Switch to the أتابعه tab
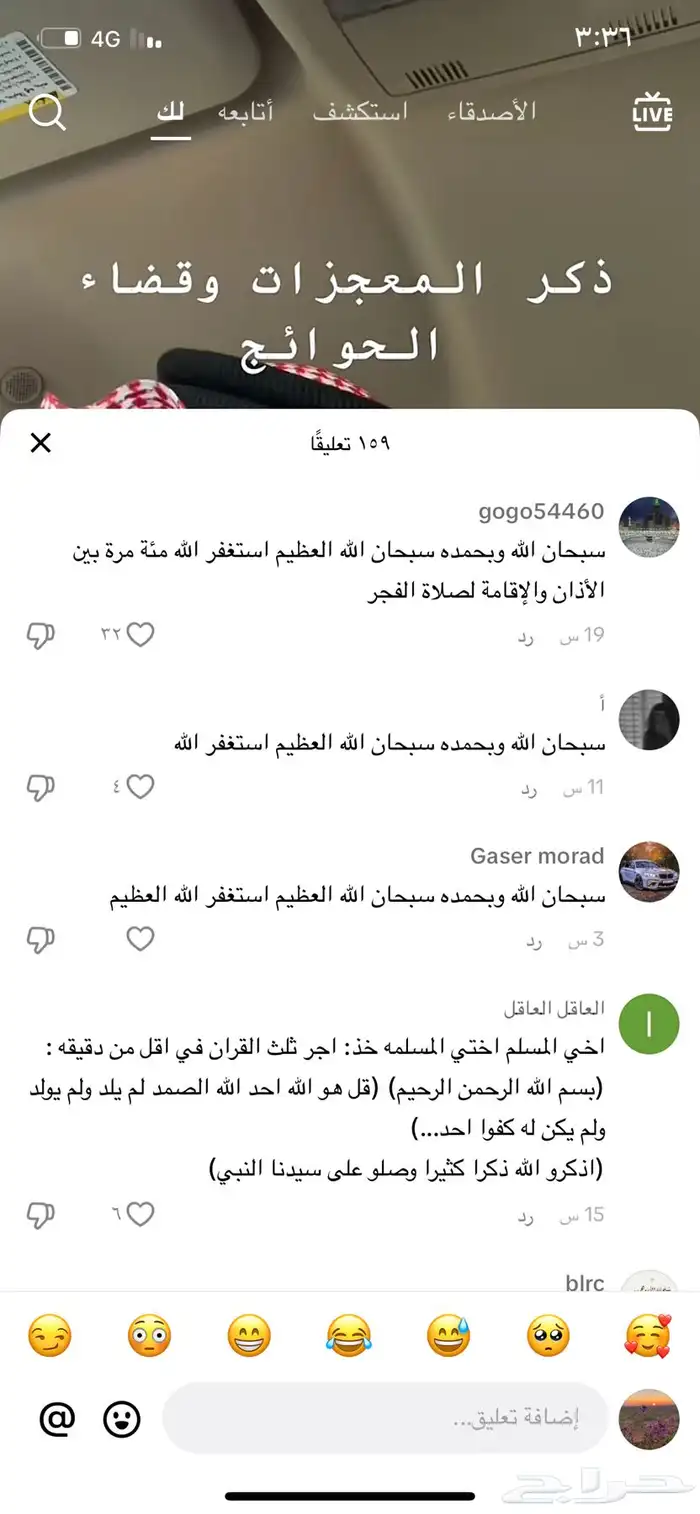Screen dimensions: 700x1514 [246, 111]
